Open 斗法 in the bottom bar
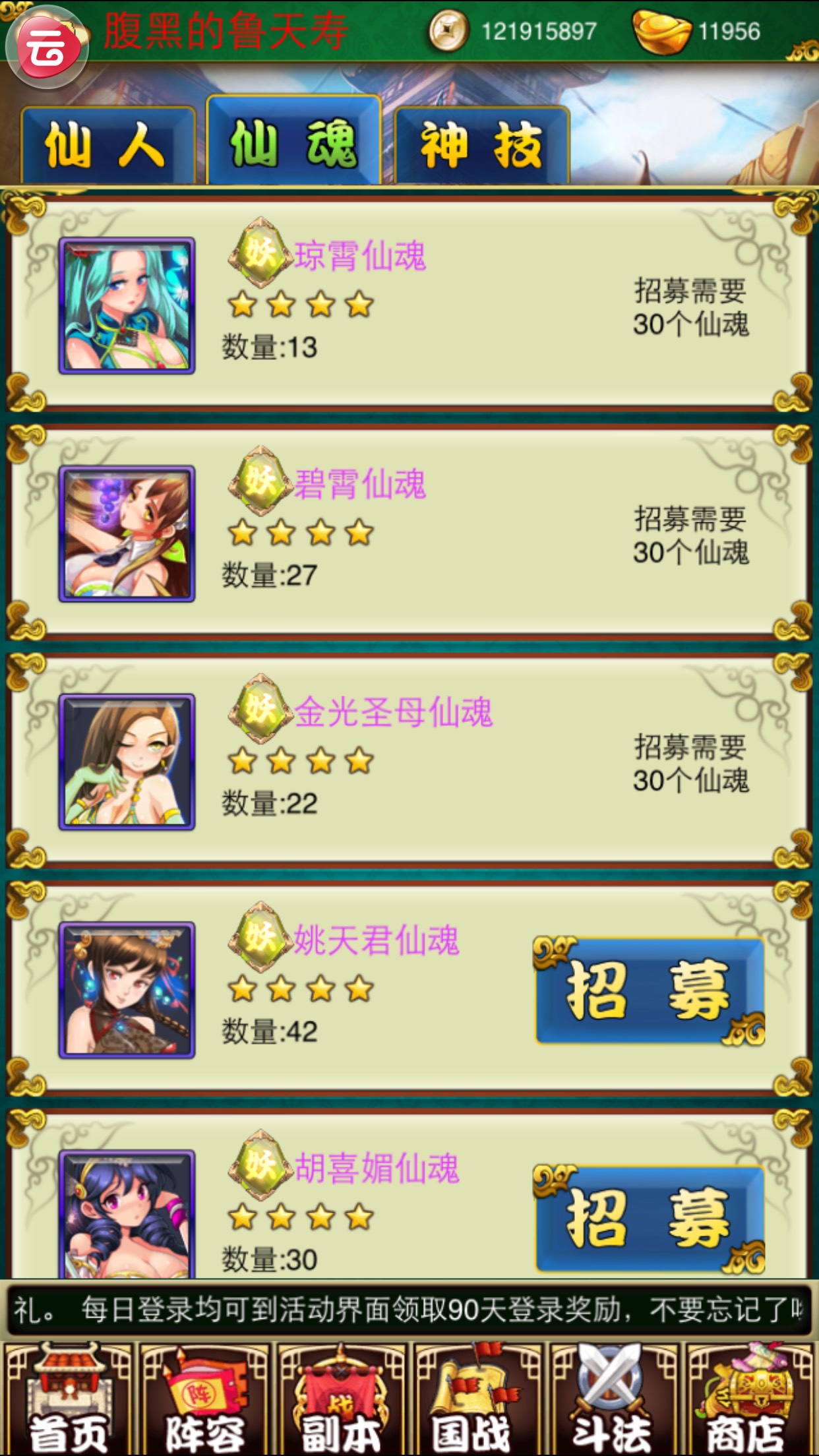The image size is (819, 1456). tap(613, 1399)
